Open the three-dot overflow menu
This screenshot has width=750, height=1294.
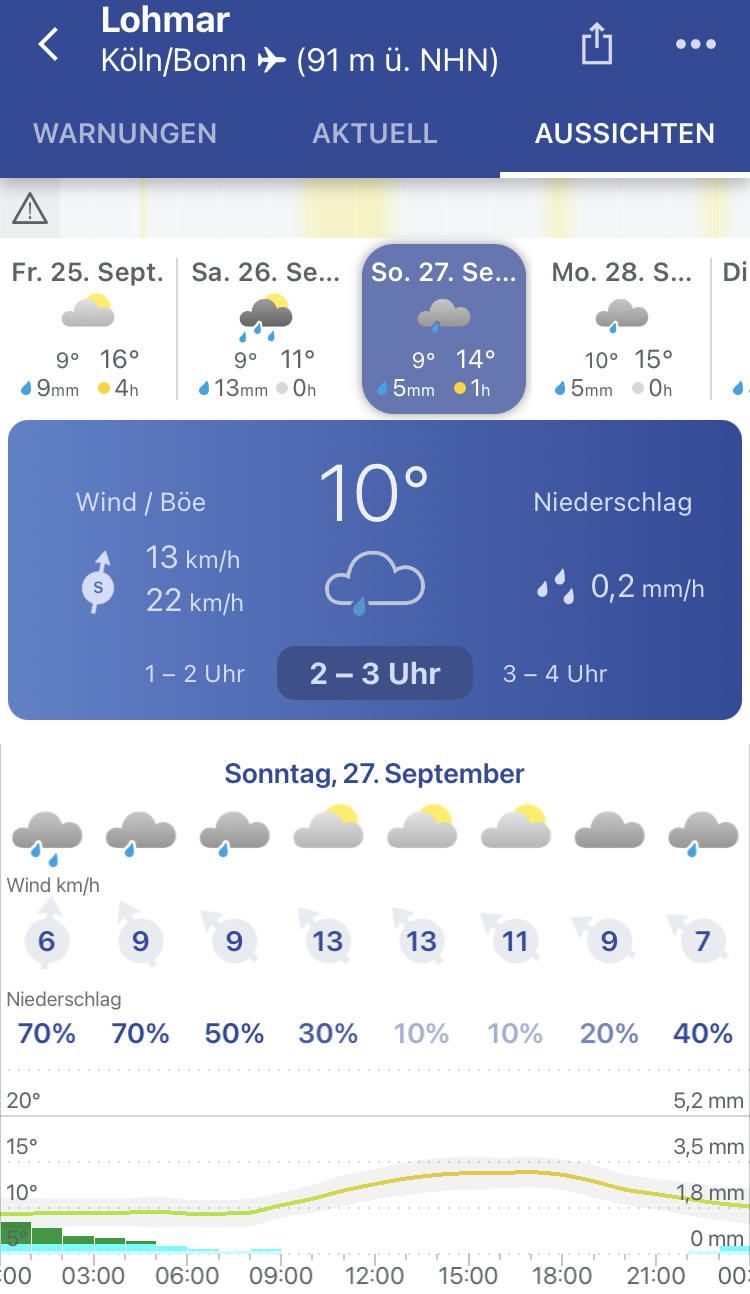pyautogui.click(x=696, y=44)
